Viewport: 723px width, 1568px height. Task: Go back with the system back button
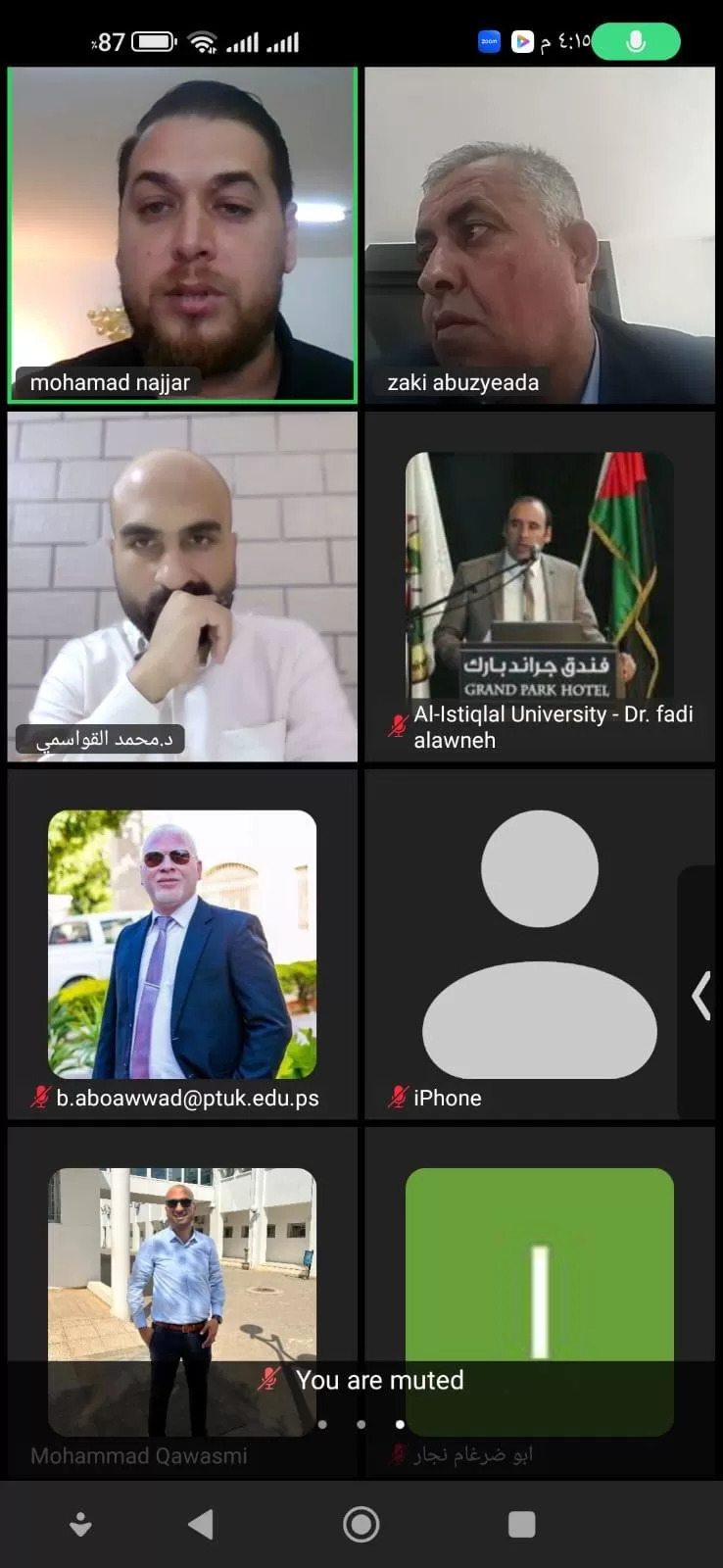pos(201,1524)
